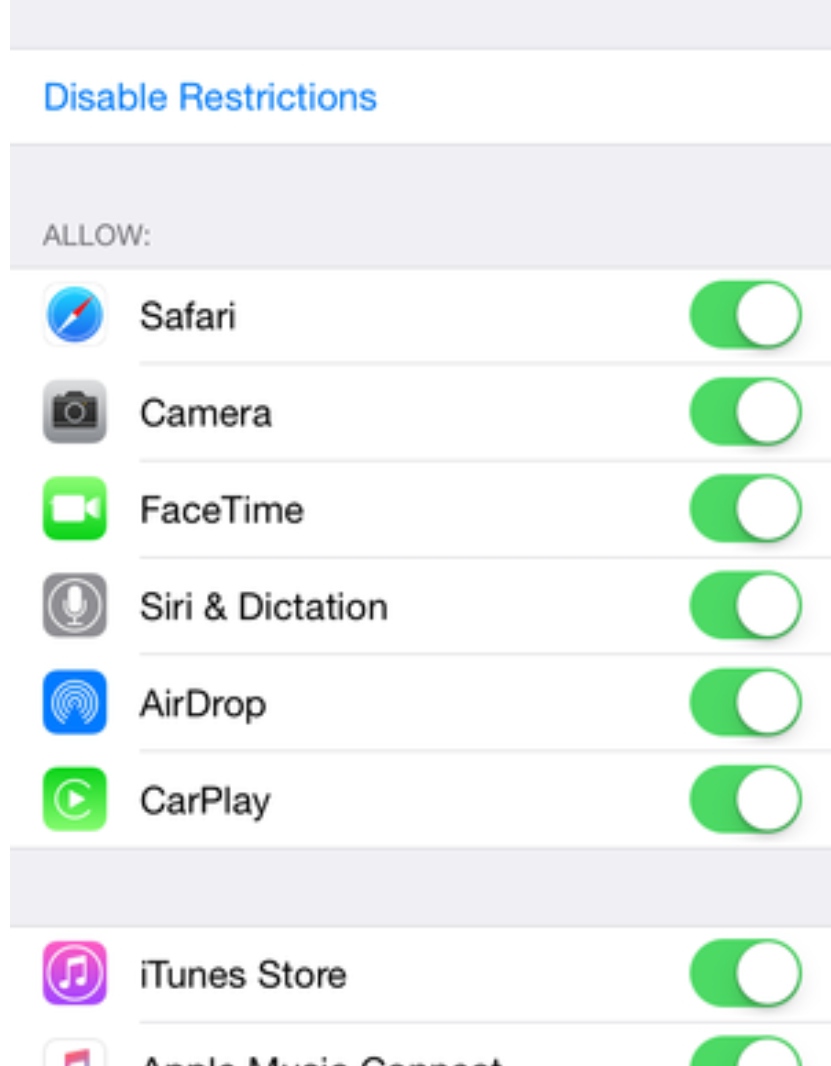The image size is (831, 1066).
Task: Toggle off the Safari switch
Action: tap(746, 315)
